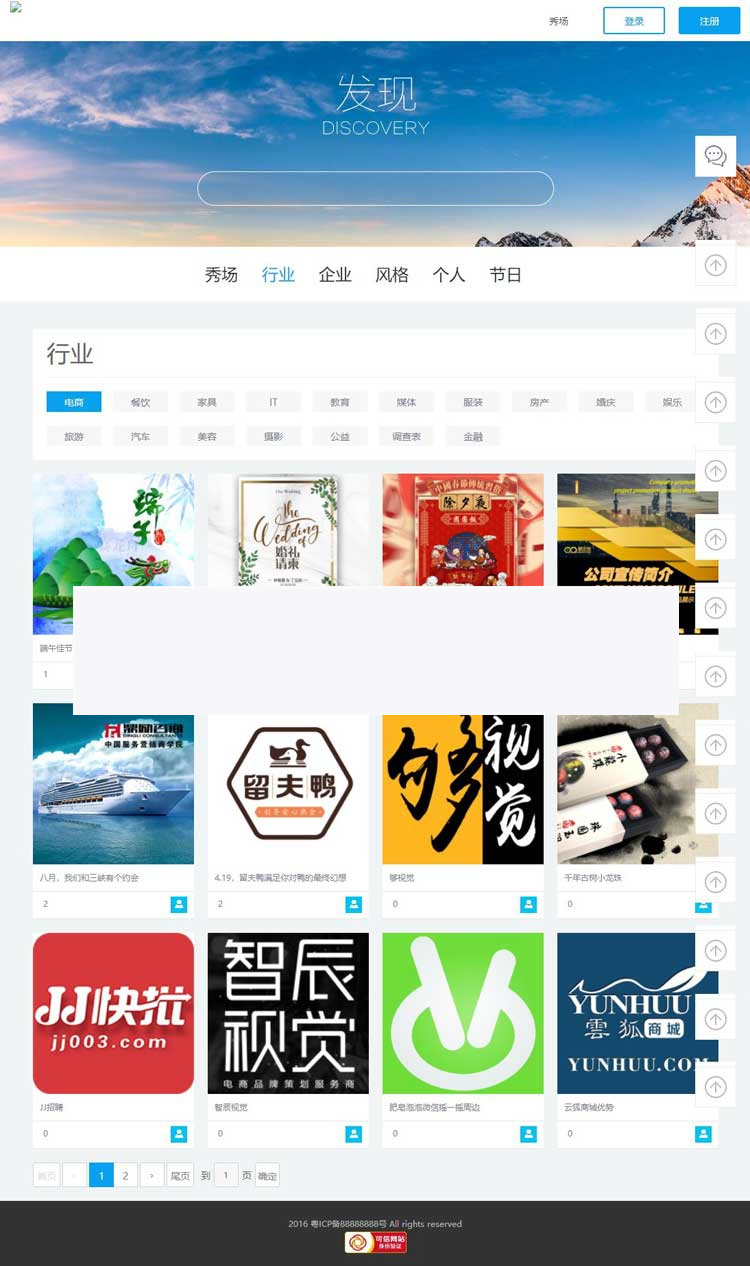
Task: Select the 金融 industry filter
Action: [472, 436]
